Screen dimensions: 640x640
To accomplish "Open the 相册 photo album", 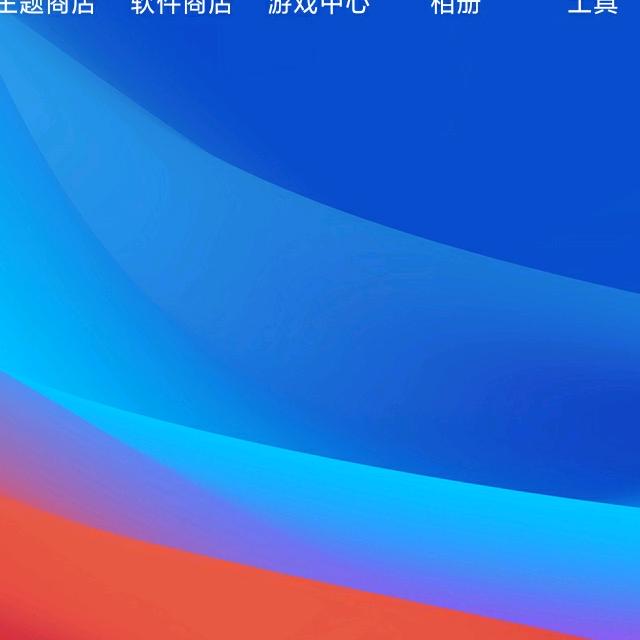I will [x=455, y=6].
